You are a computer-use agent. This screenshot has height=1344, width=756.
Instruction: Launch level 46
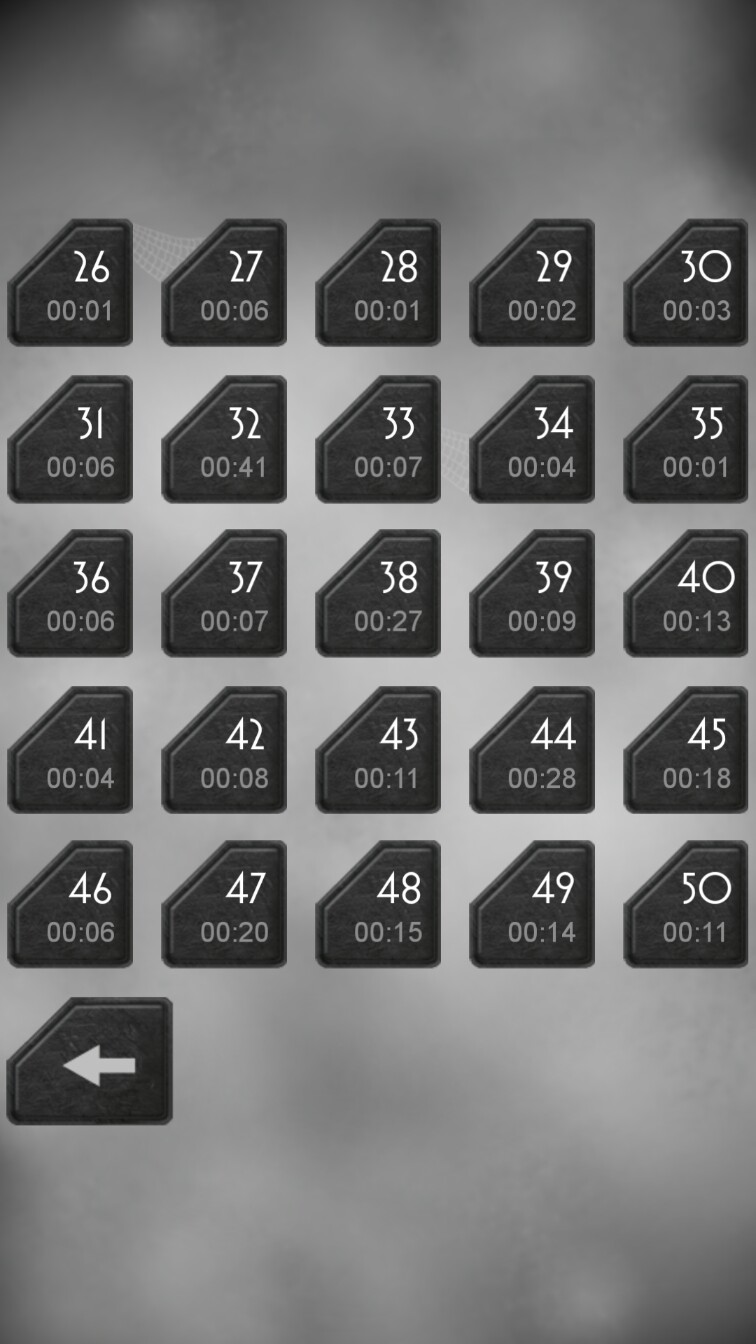(x=72, y=906)
